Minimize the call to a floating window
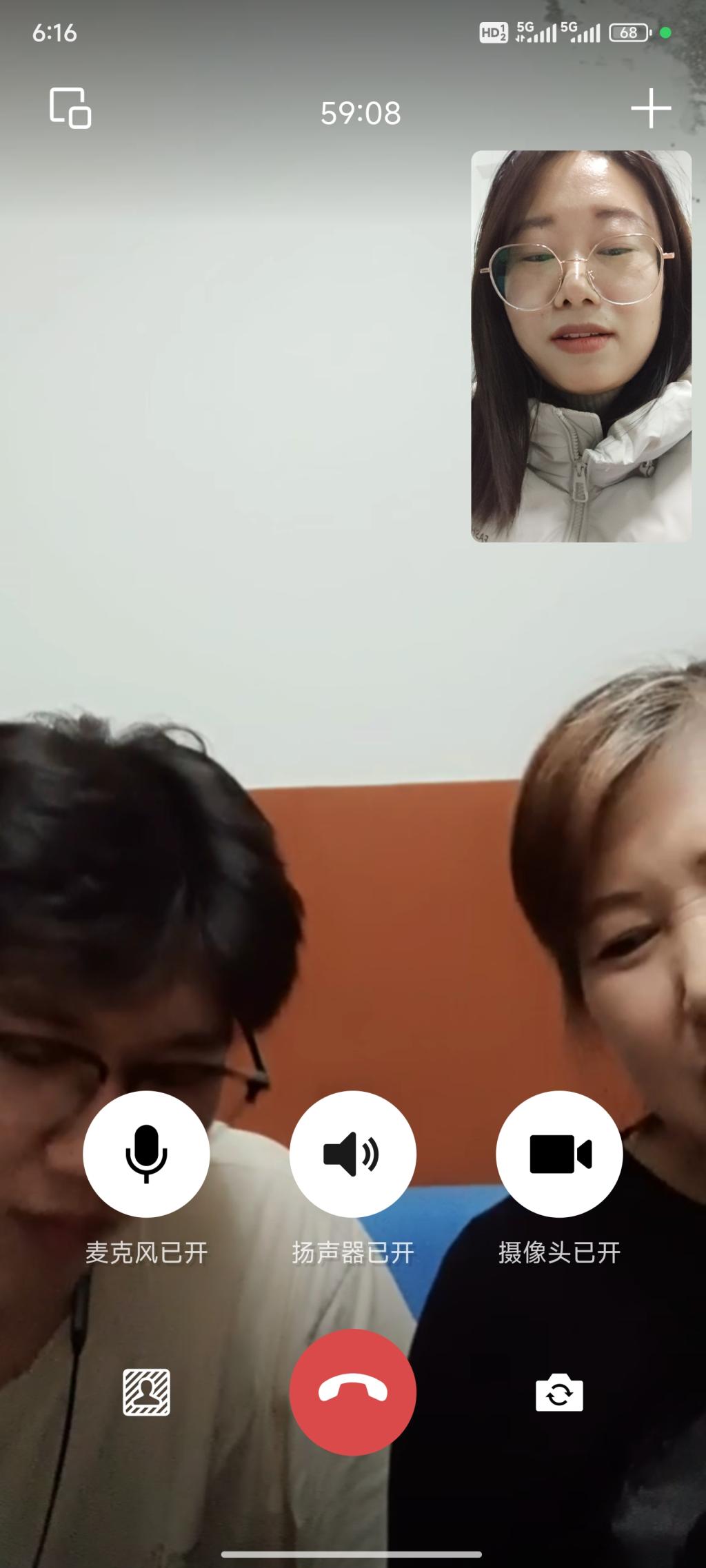 [70, 108]
